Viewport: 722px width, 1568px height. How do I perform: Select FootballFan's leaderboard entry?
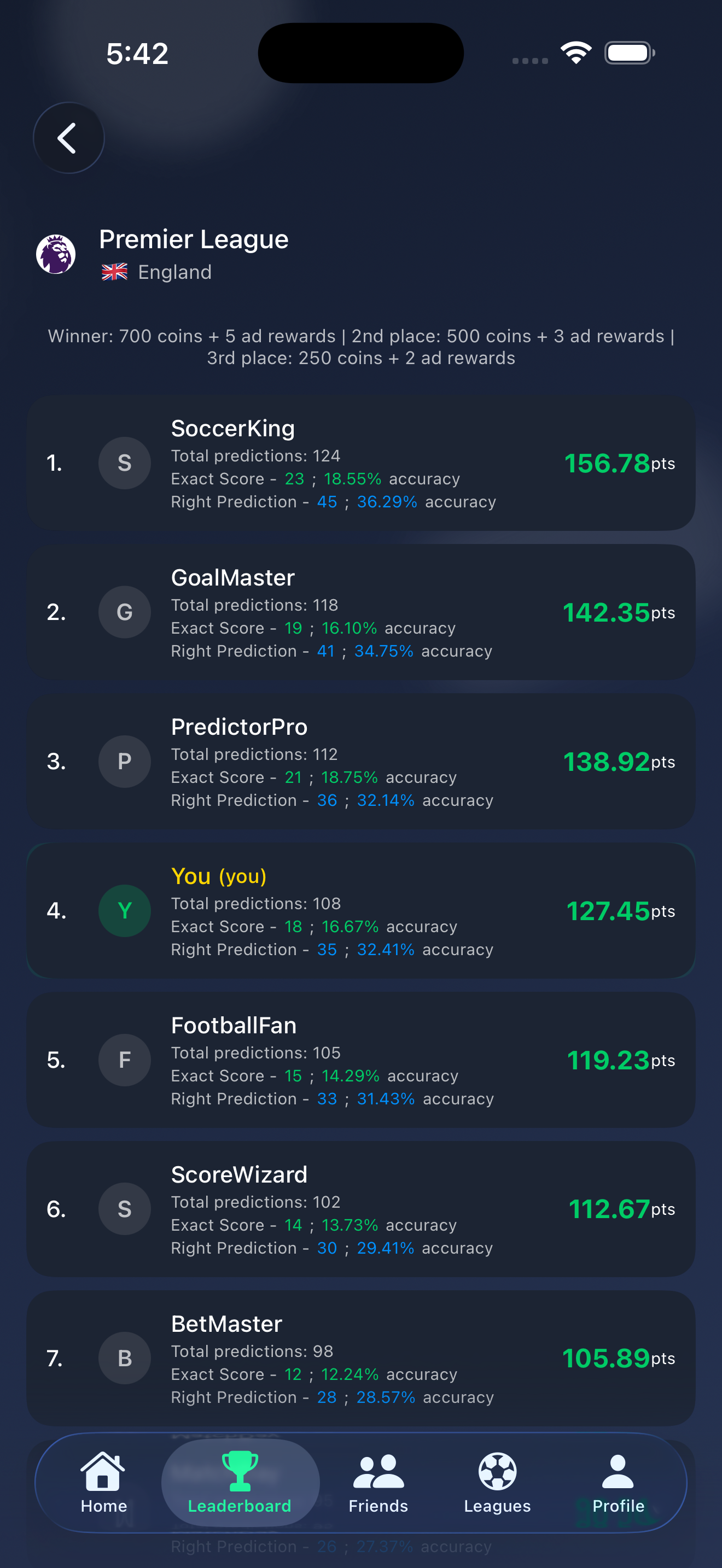click(x=361, y=1060)
